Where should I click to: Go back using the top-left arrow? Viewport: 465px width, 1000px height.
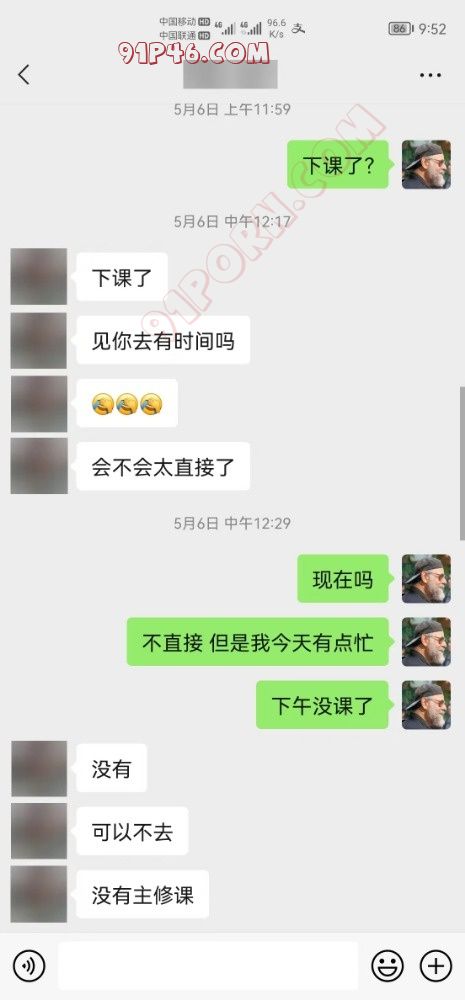pyautogui.click(x=24, y=75)
